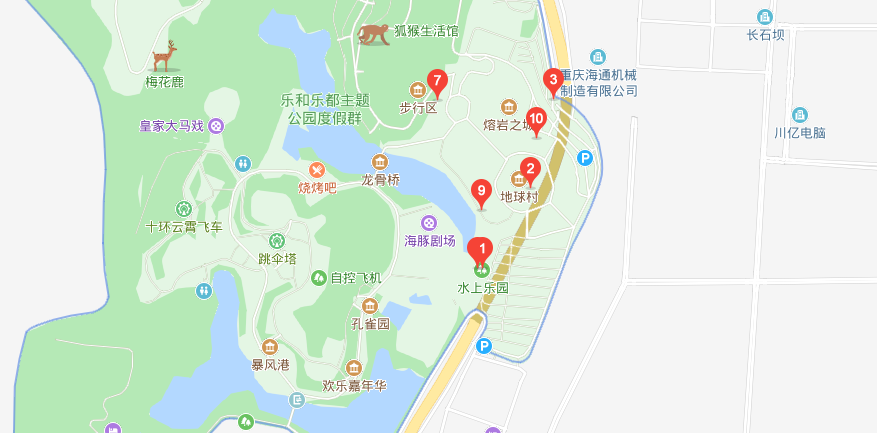
Task: Tap red map marker number 7
Action: coord(436,80)
